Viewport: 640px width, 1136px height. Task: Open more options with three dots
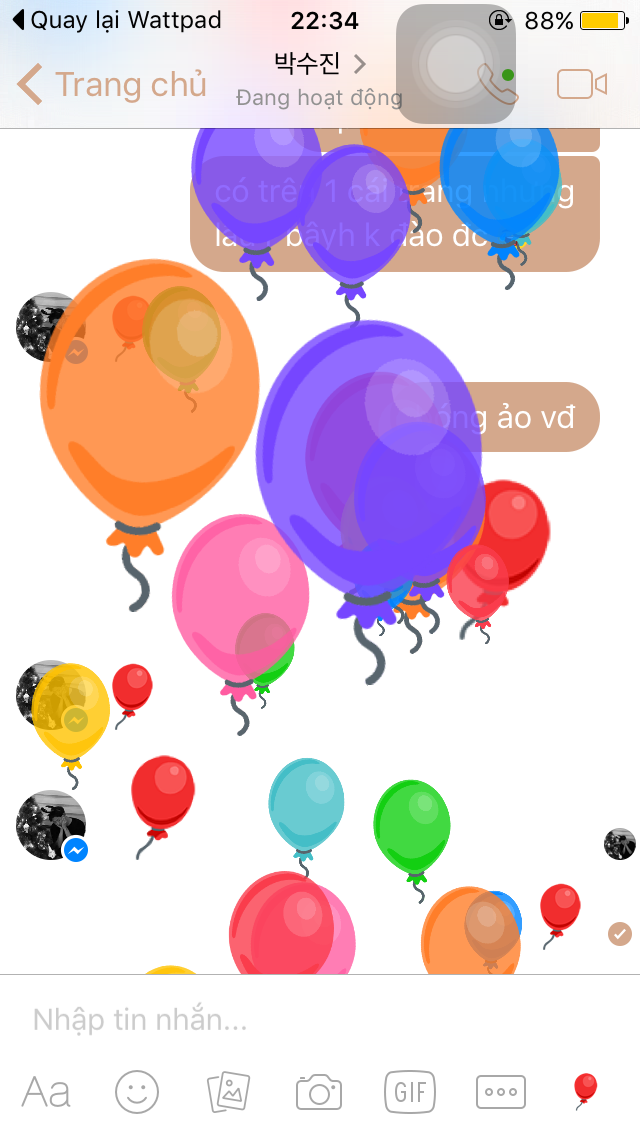point(501,1092)
